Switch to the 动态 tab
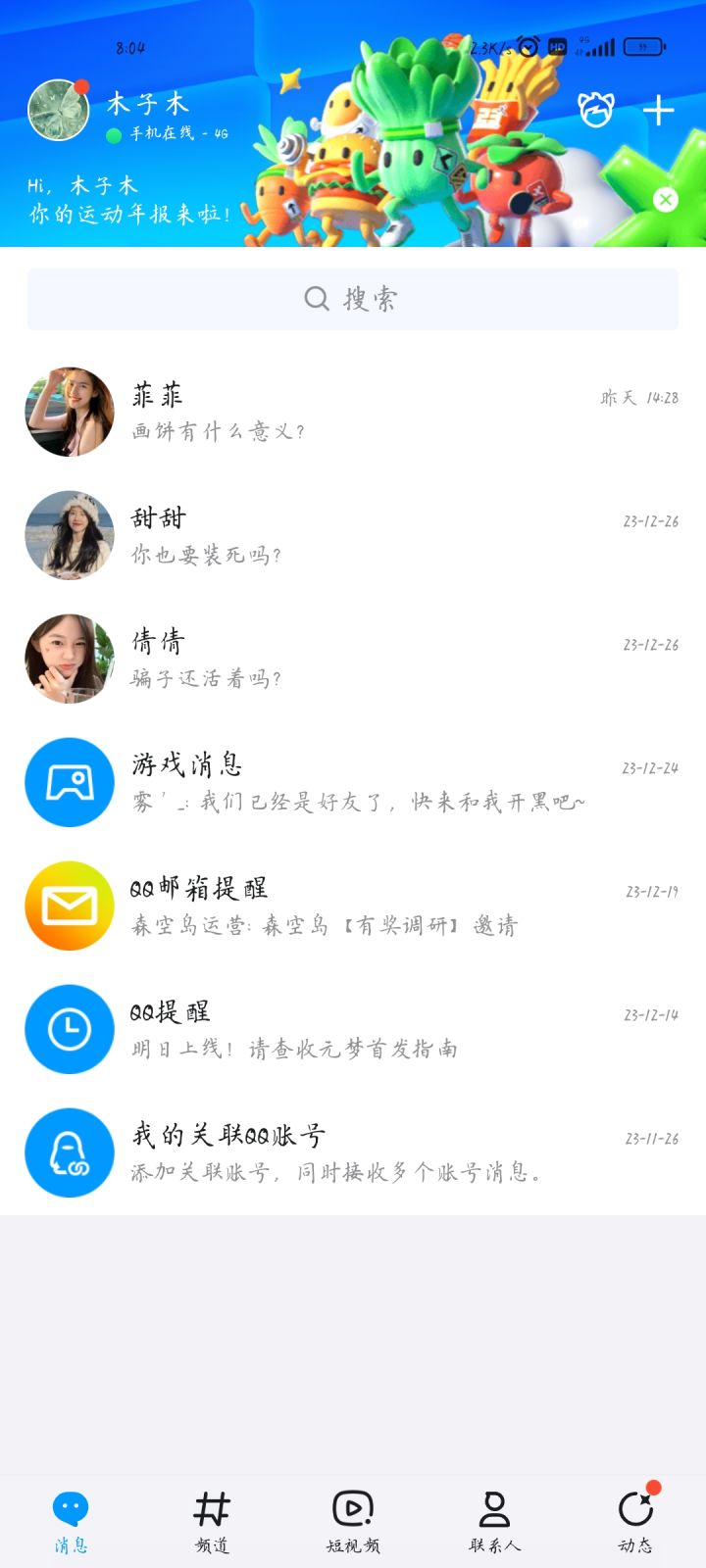706x1568 pixels. coord(635,1521)
